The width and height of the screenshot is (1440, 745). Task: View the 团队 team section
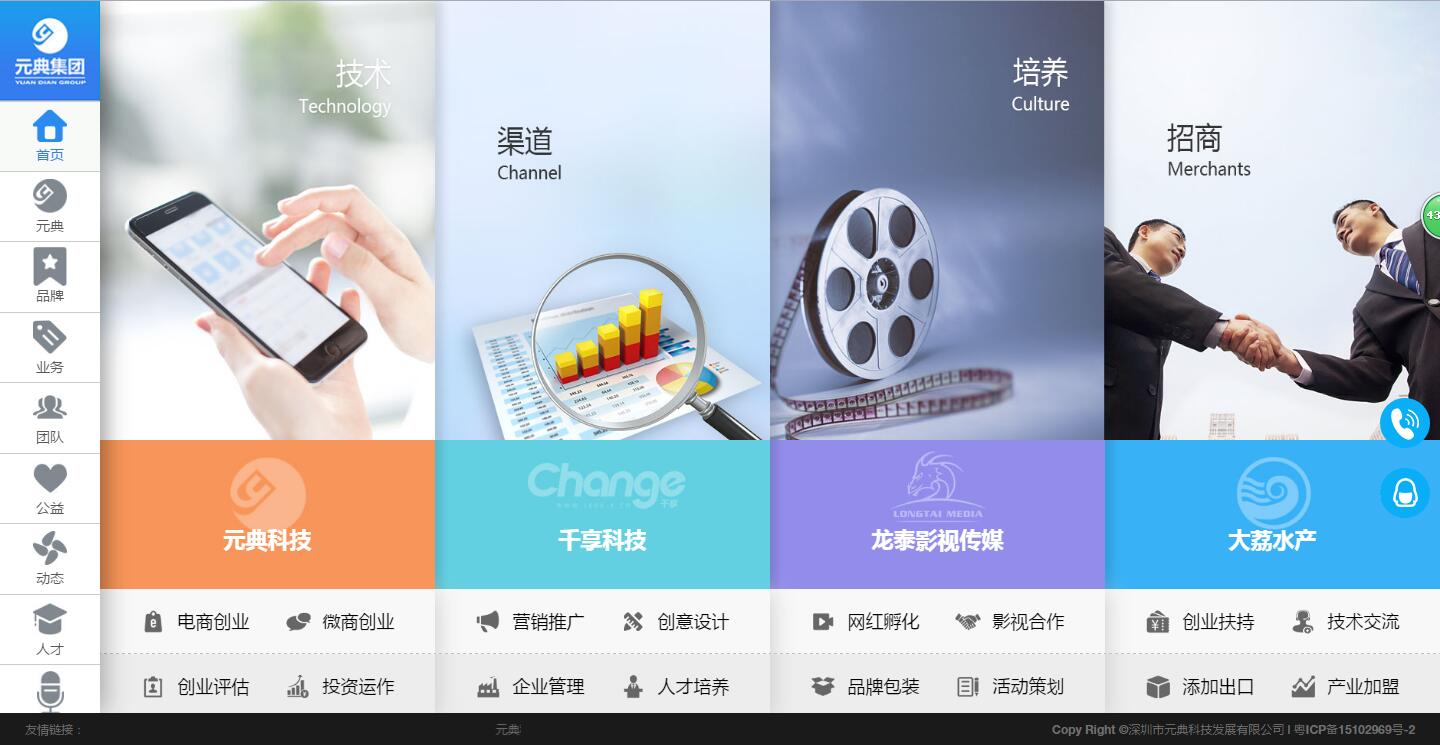point(49,418)
